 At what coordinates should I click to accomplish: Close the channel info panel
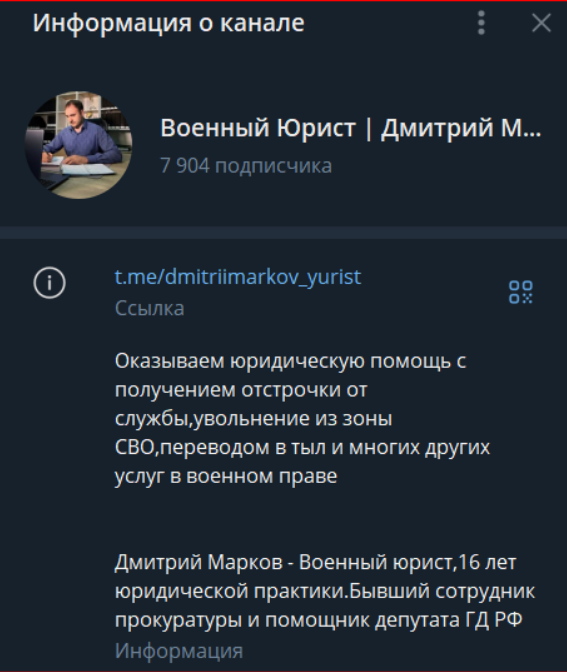coord(541,23)
